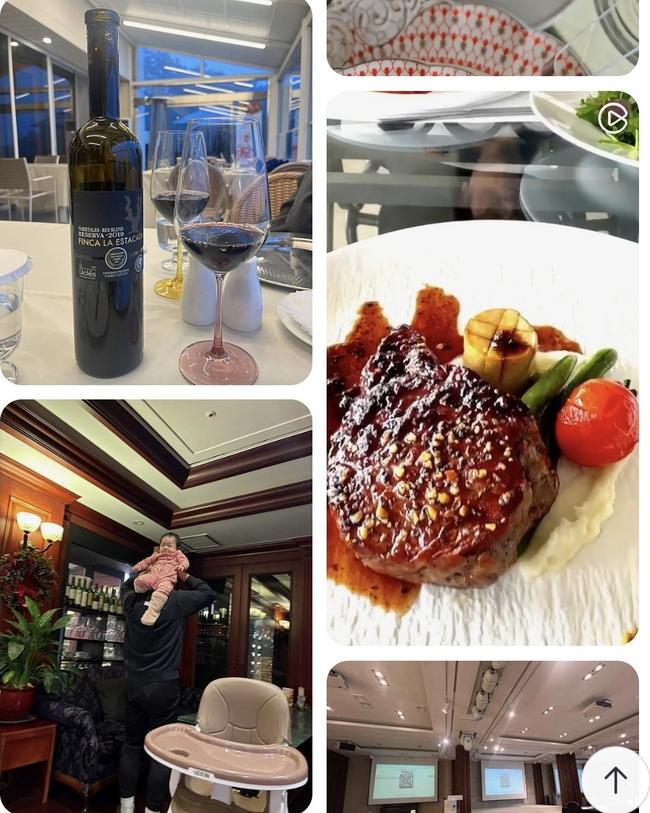Tap the scroll-to-top arrow button
The height and width of the screenshot is (813, 650).
click(615, 780)
